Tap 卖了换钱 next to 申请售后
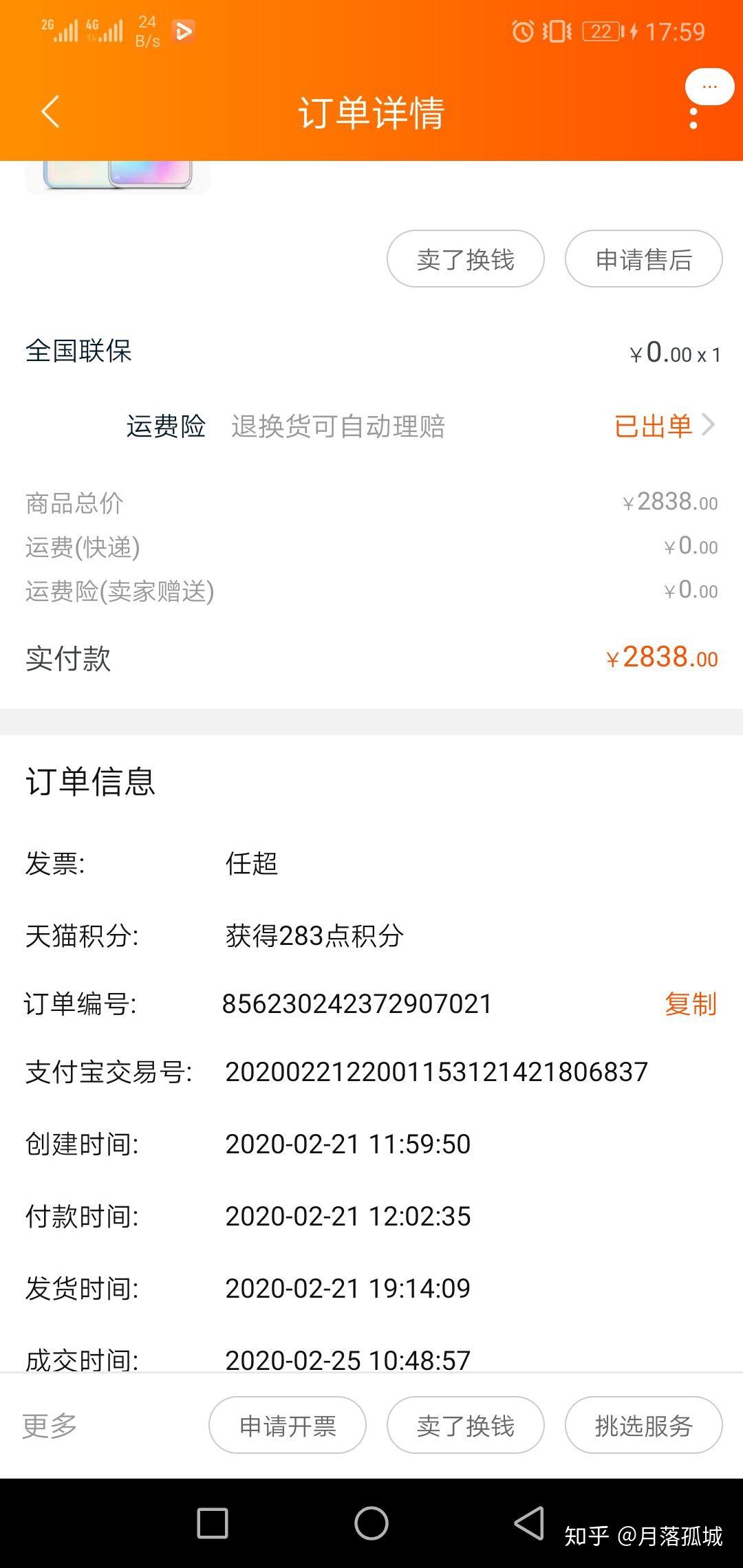The height and width of the screenshot is (1568, 743). tap(466, 259)
